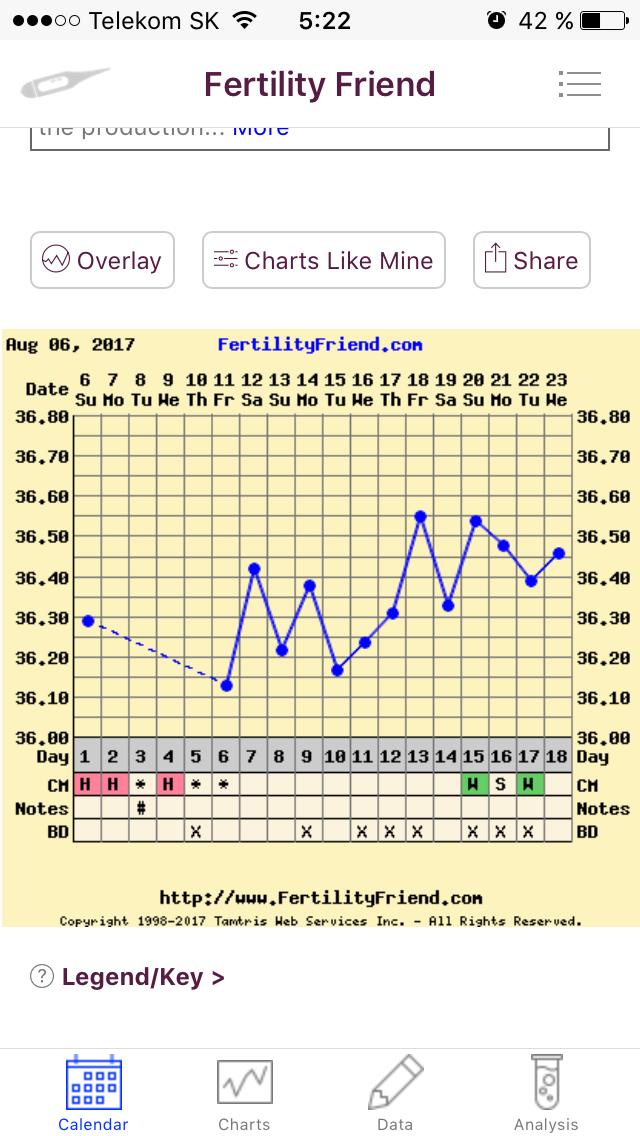Expand text with the More link
This screenshot has width=640, height=1136.
pyautogui.click(x=260, y=129)
